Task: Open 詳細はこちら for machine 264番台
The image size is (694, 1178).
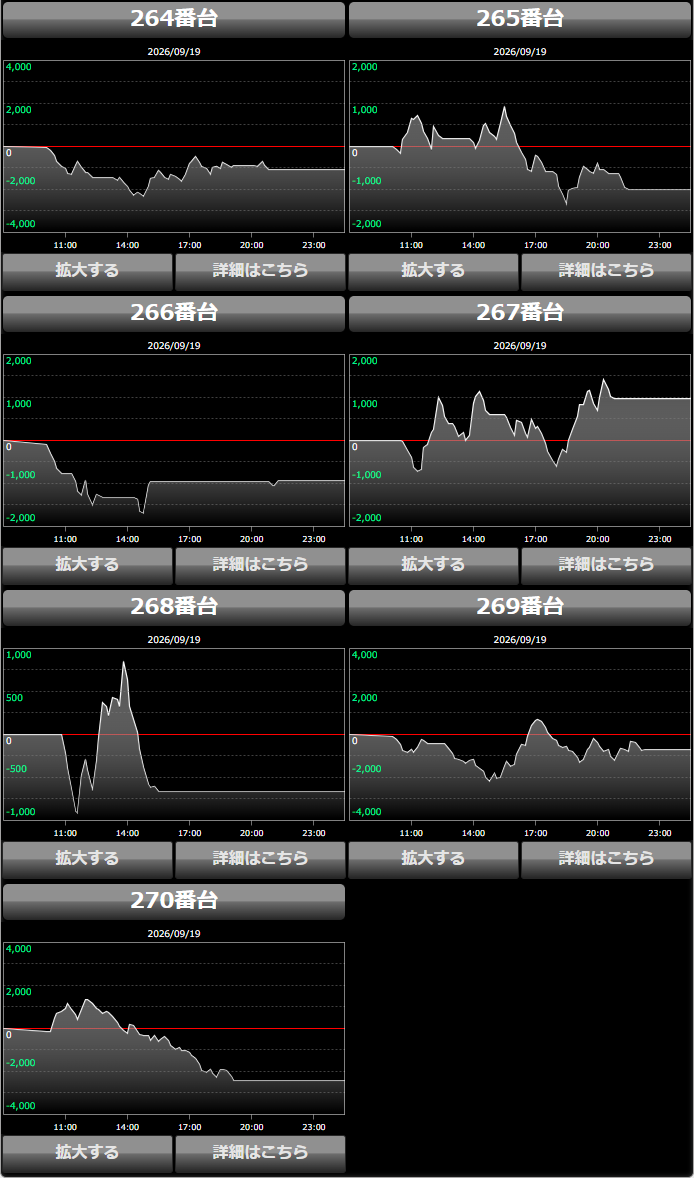Action: pyautogui.click(x=260, y=272)
